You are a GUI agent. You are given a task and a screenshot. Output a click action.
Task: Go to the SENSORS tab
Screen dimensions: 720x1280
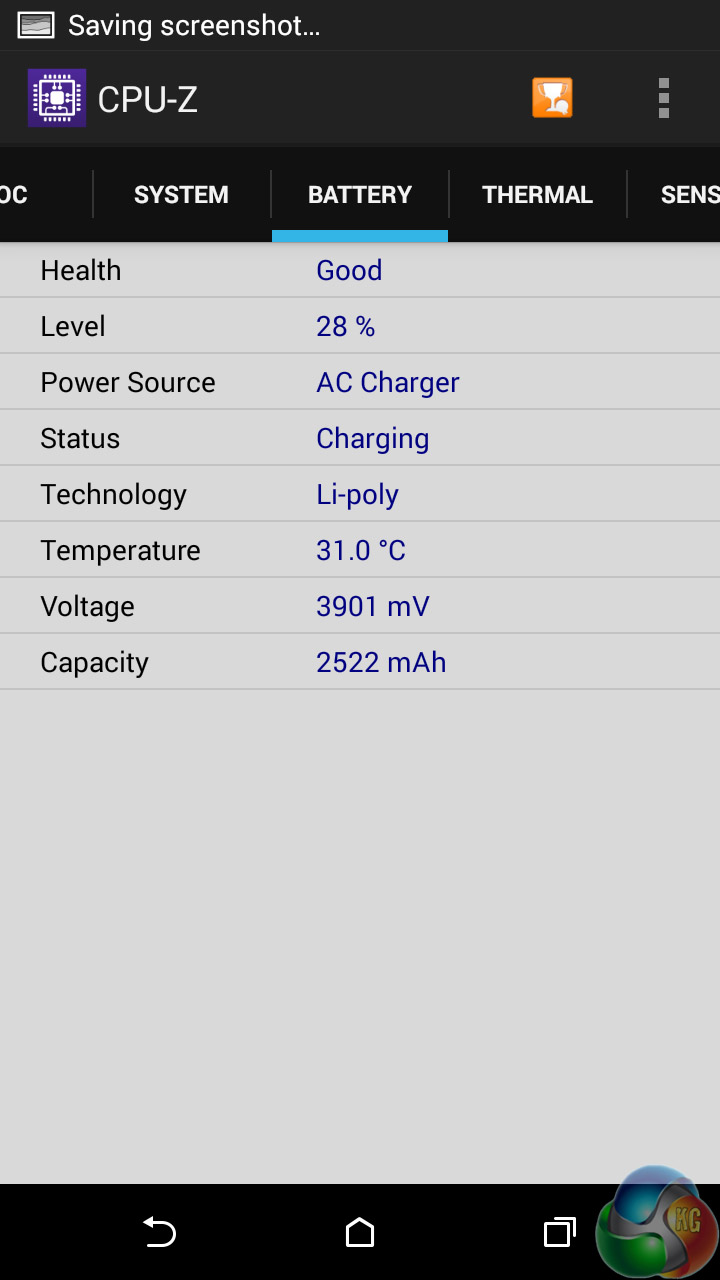[x=688, y=194]
